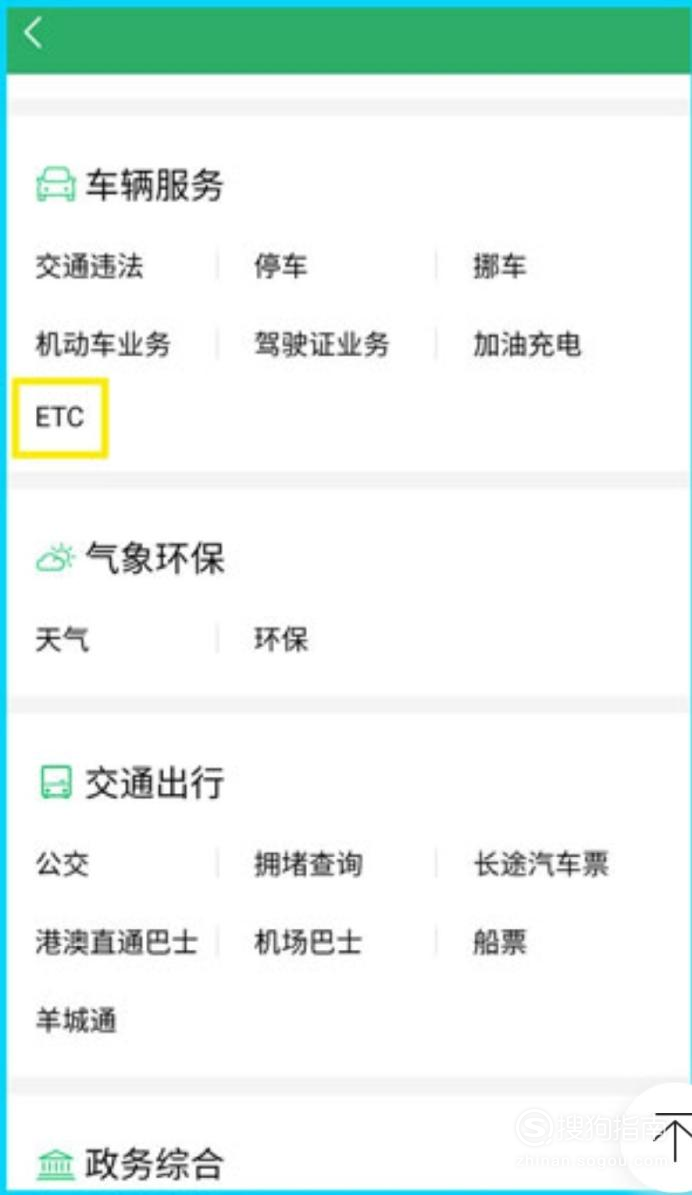Open 机动车业务

[103, 344]
